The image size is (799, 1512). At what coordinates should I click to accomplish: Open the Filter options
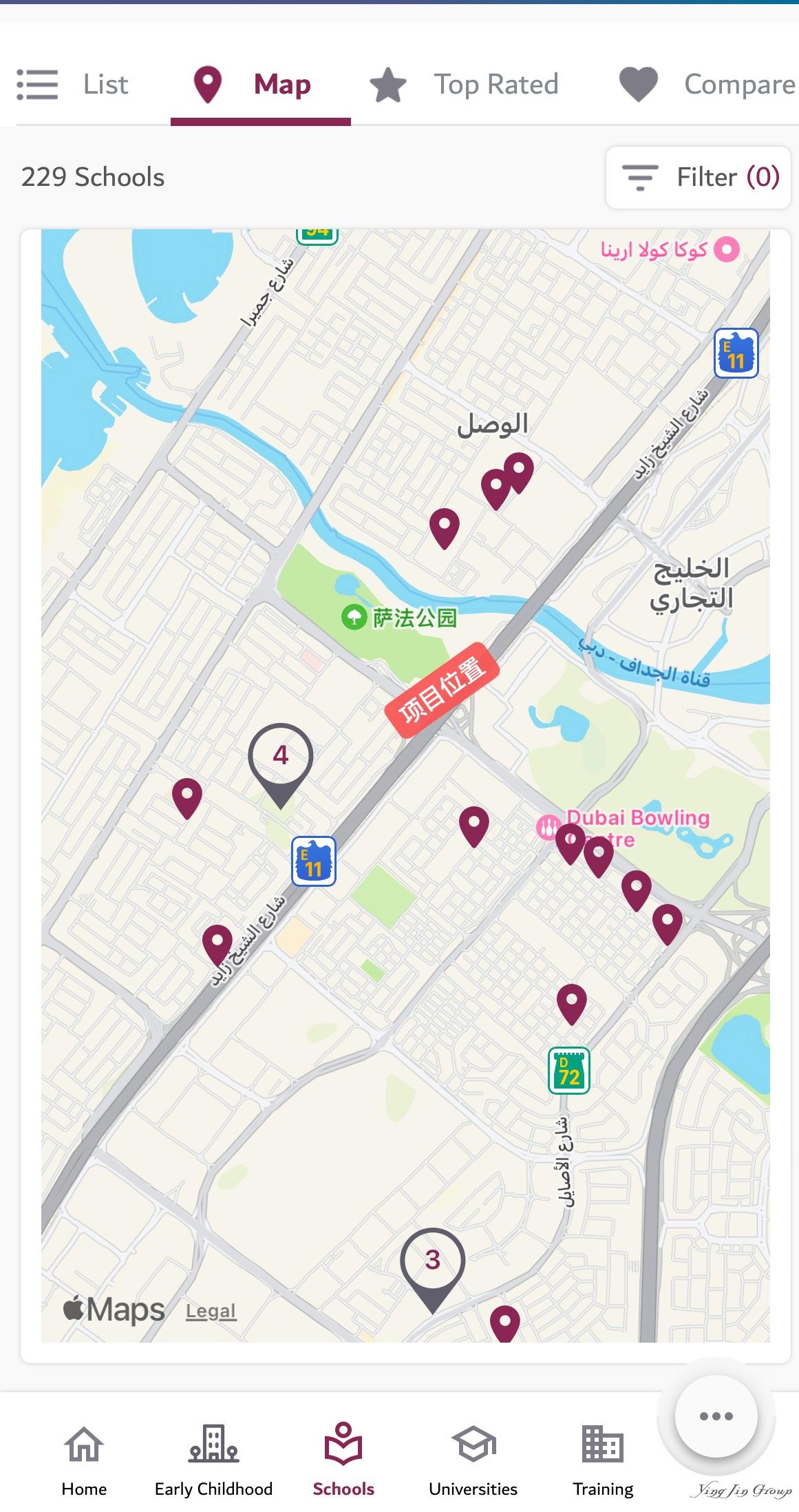tap(698, 178)
